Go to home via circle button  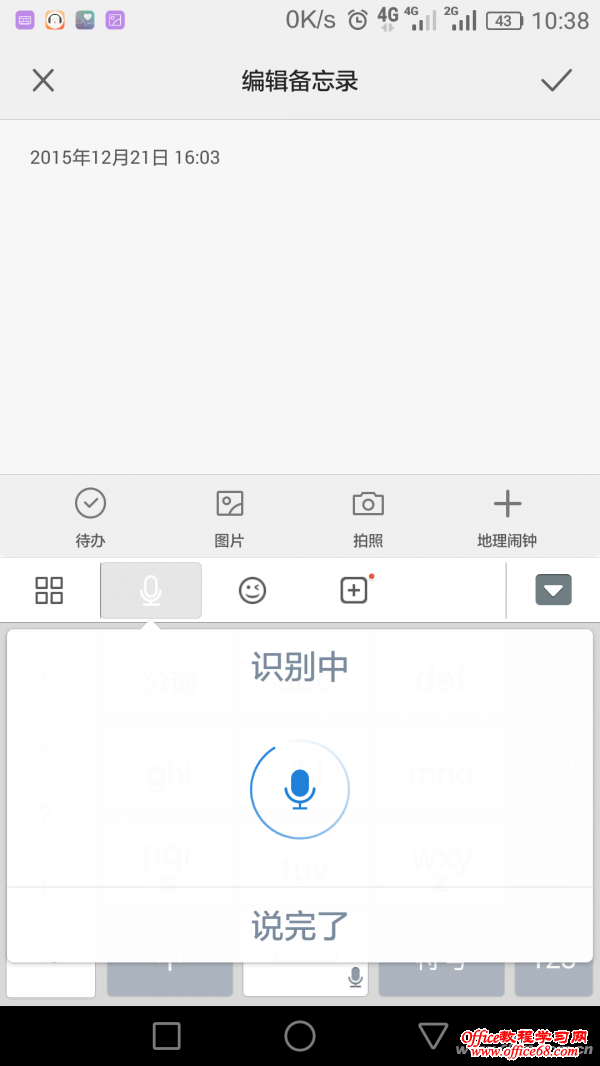[300, 1035]
